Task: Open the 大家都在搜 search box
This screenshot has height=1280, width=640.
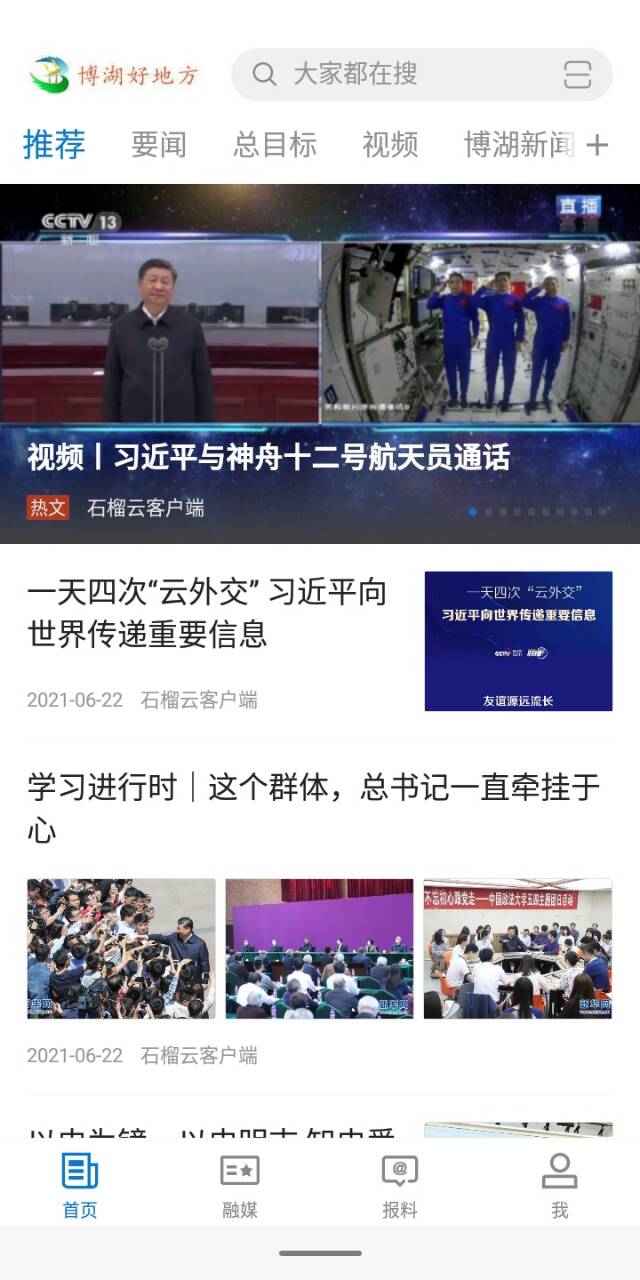Action: point(400,74)
